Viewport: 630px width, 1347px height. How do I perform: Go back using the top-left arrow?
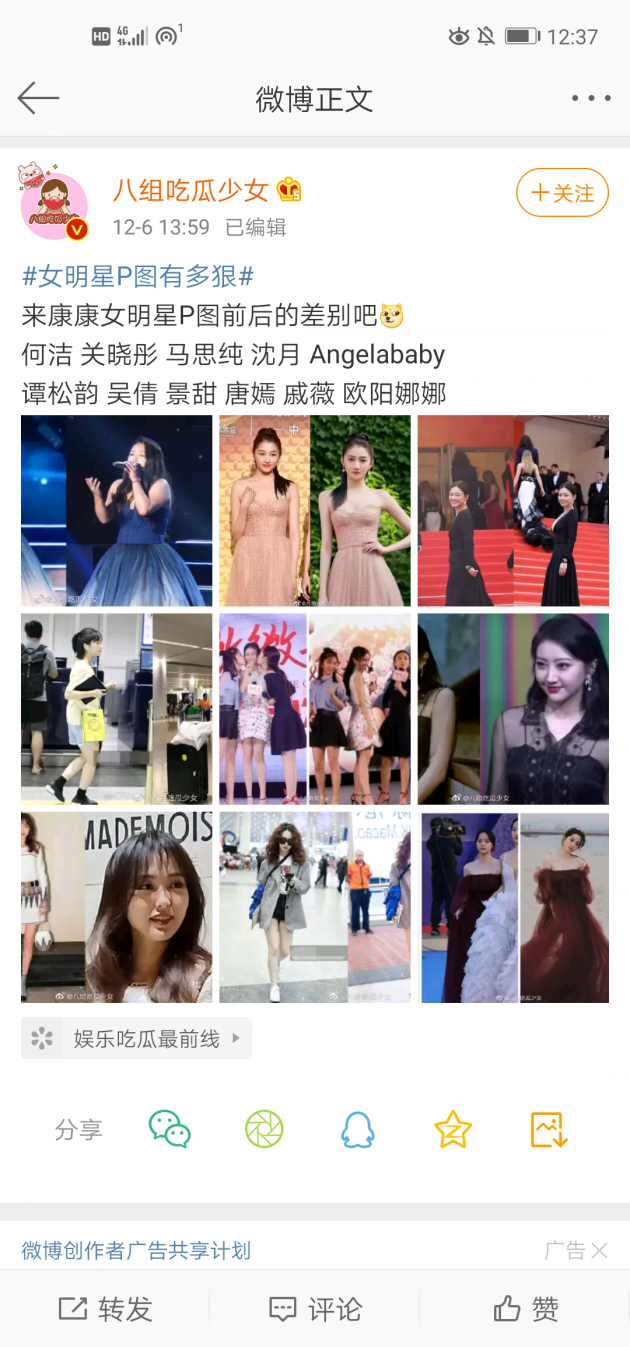[38, 98]
